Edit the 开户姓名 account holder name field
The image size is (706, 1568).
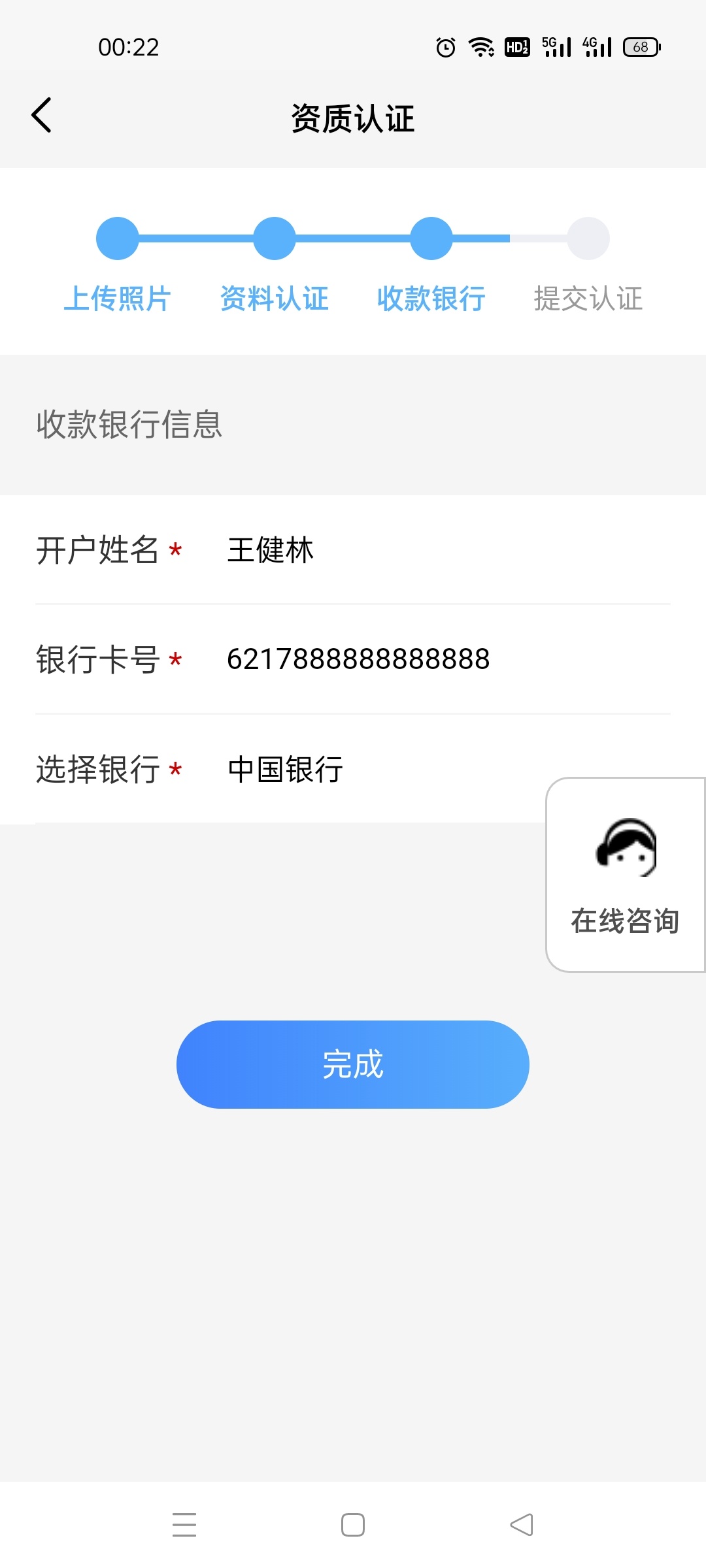[448, 550]
